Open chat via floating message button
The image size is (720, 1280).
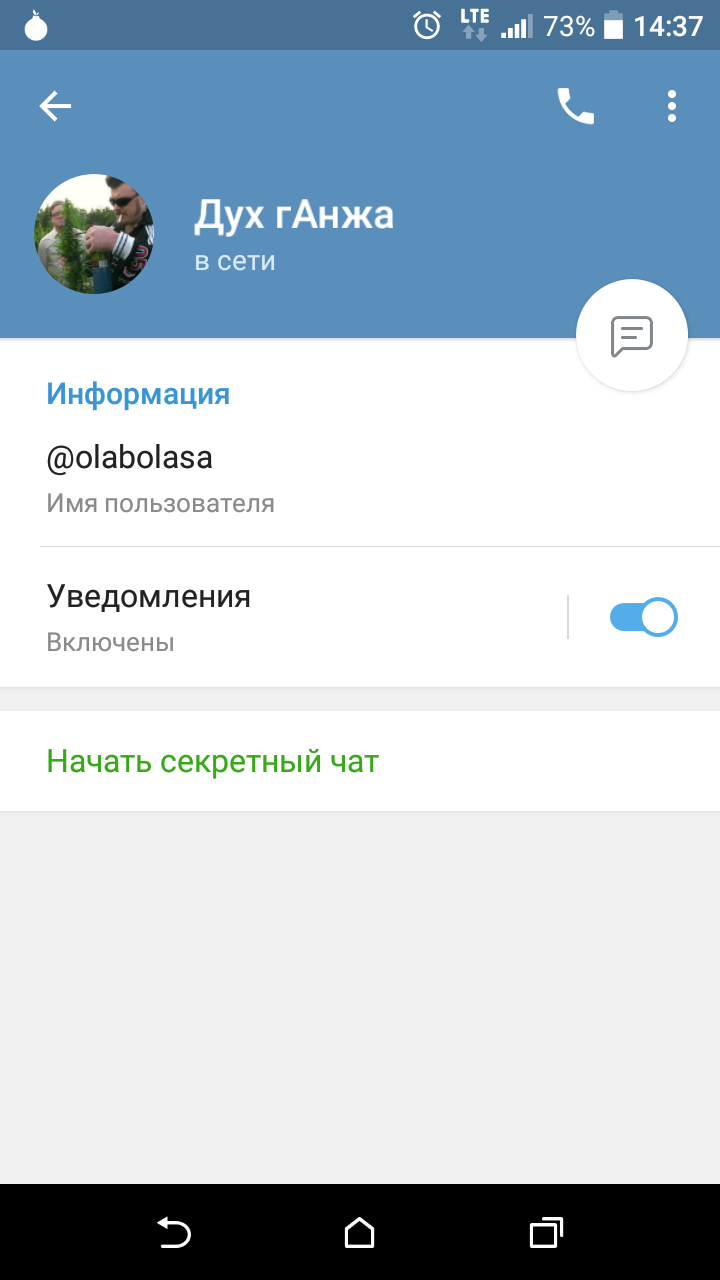pyautogui.click(x=632, y=336)
